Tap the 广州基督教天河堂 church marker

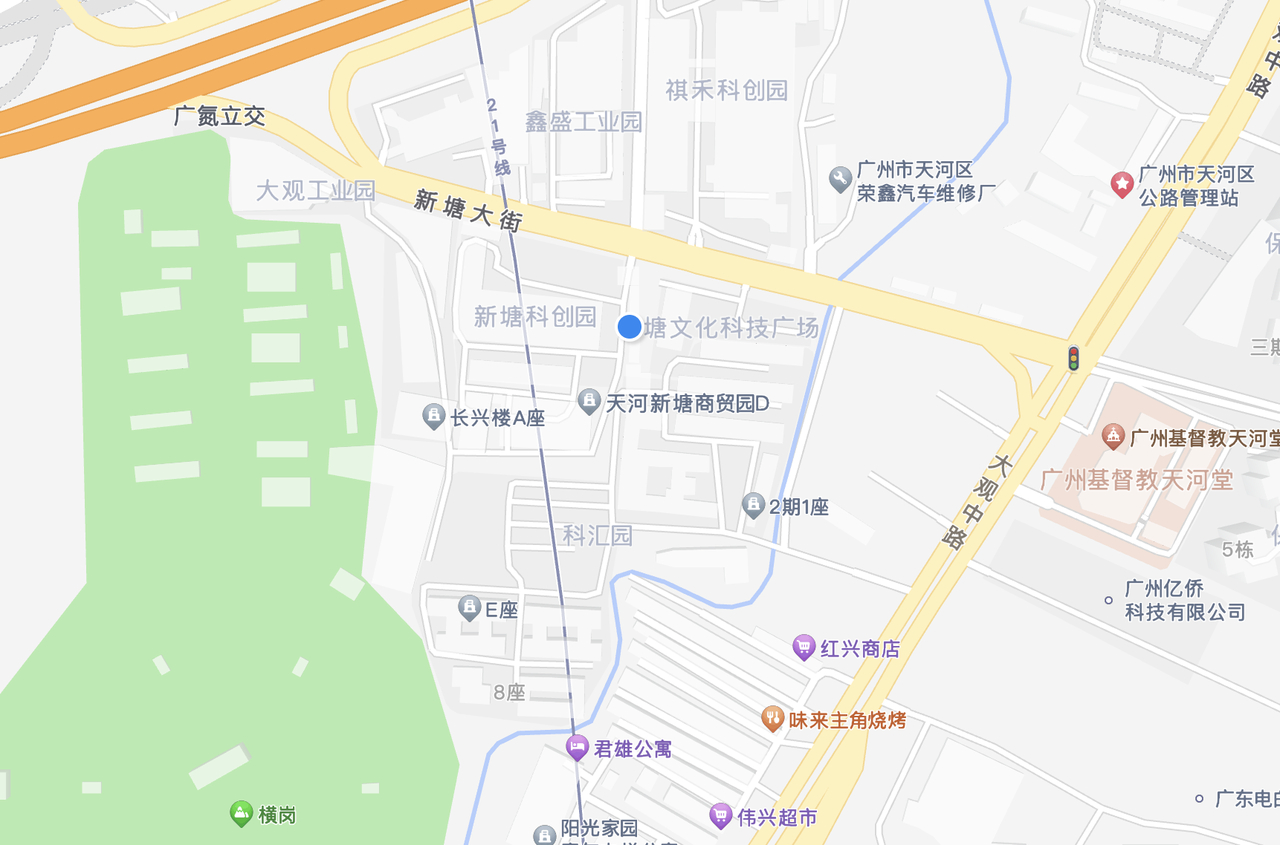point(1113,437)
